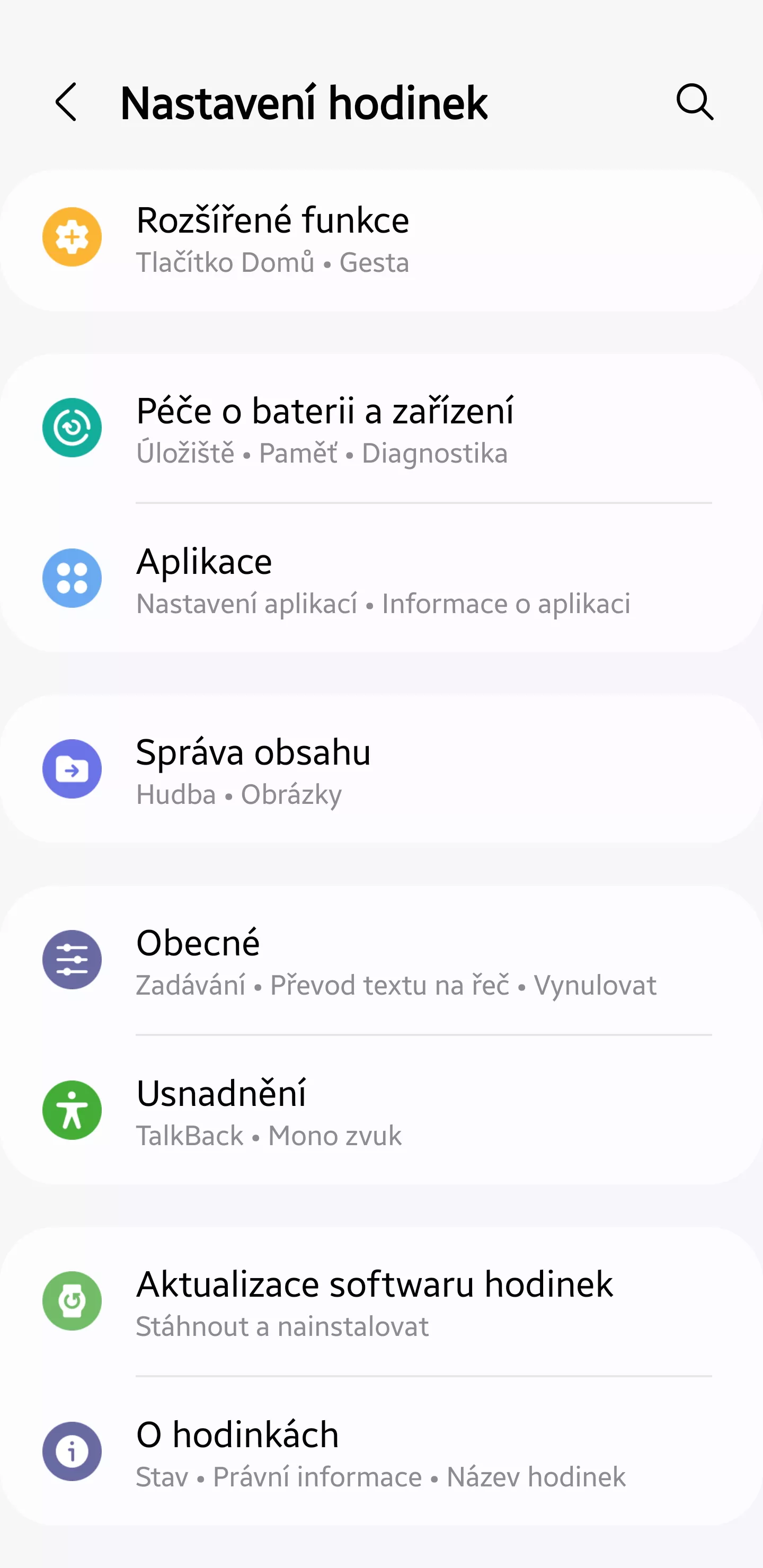The height and width of the screenshot is (1568, 763).
Task: Open Péče o baterii a zařízení
Action: point(381,429)
